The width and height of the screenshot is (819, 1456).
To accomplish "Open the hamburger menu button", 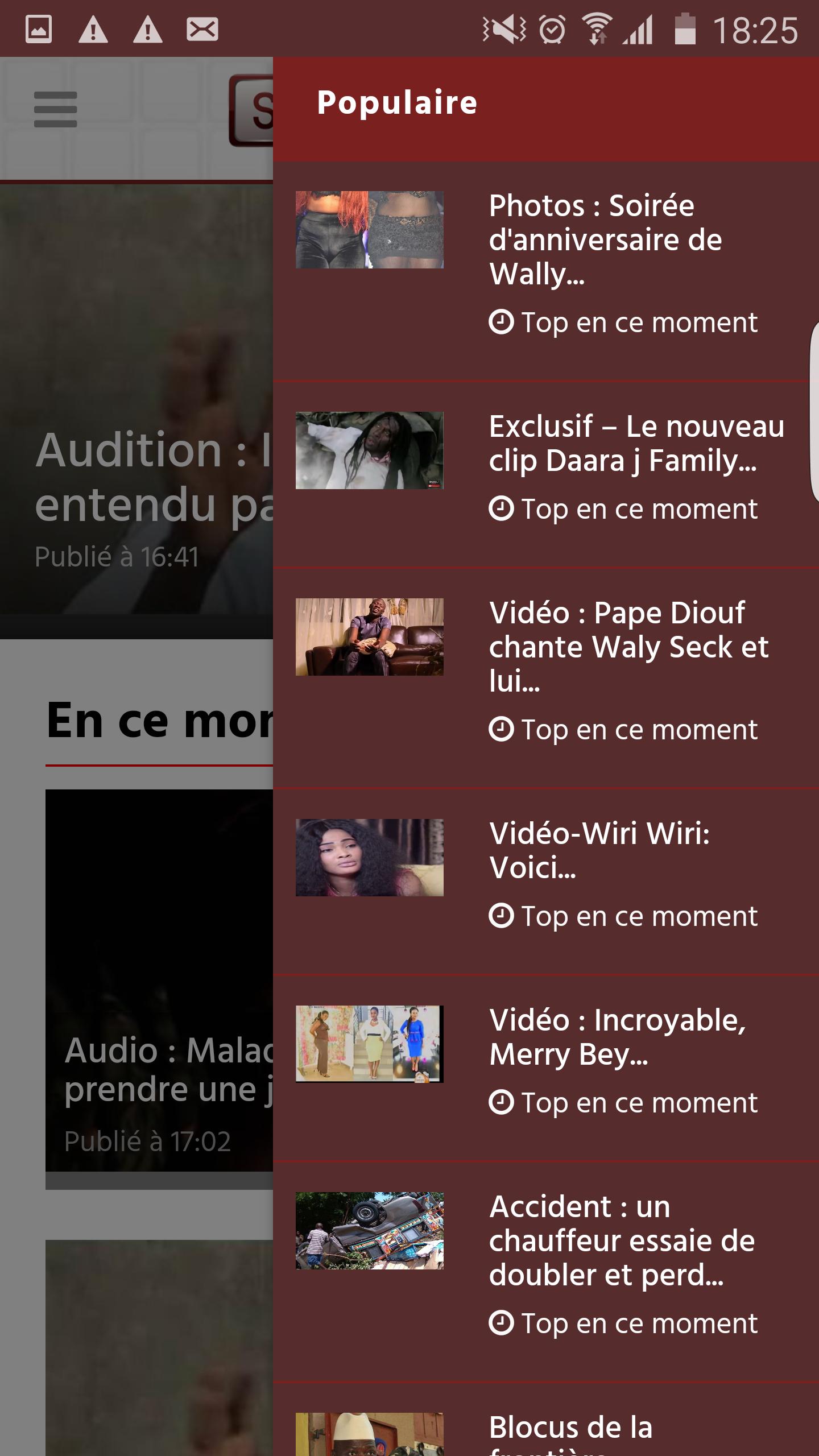I will point(55,109).
